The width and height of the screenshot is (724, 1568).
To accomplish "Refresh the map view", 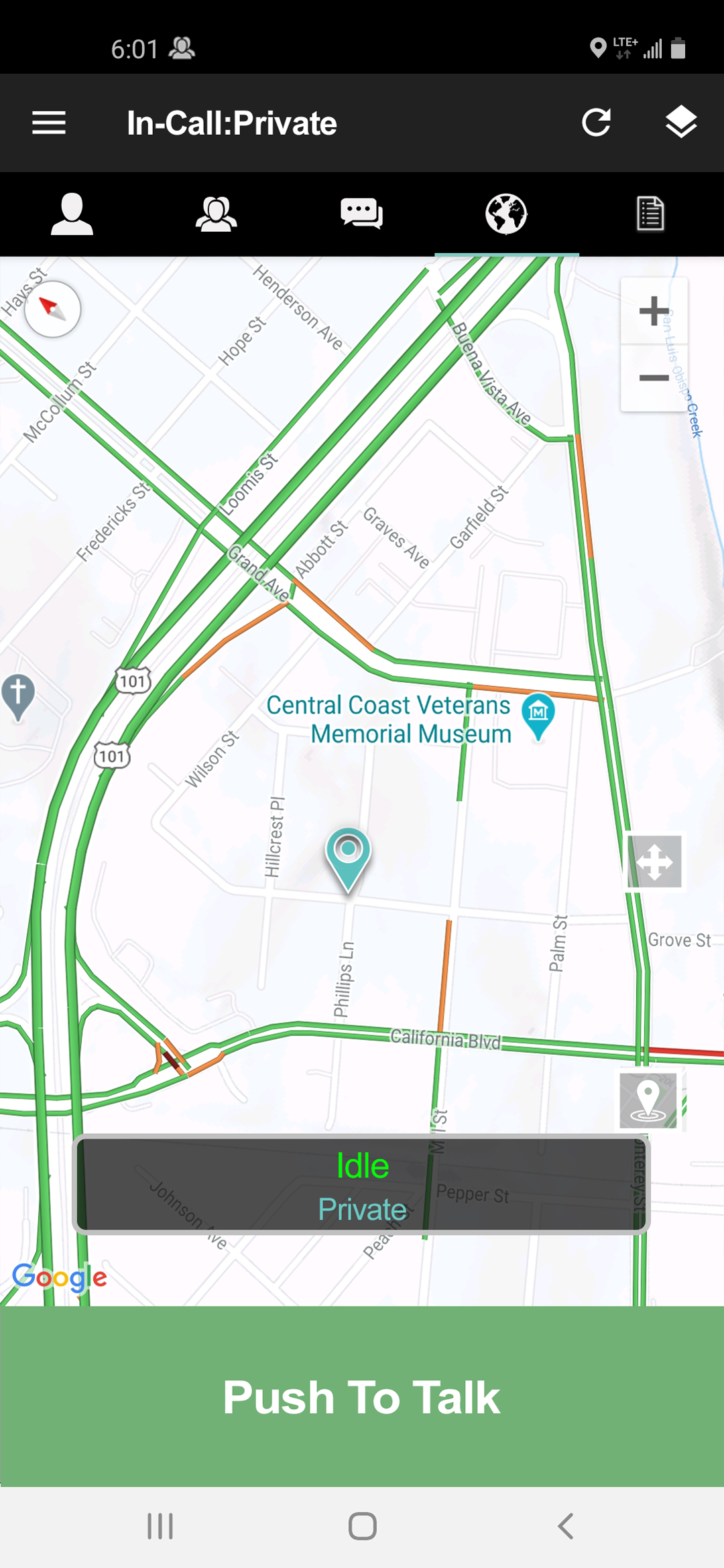I will (596, 123).
